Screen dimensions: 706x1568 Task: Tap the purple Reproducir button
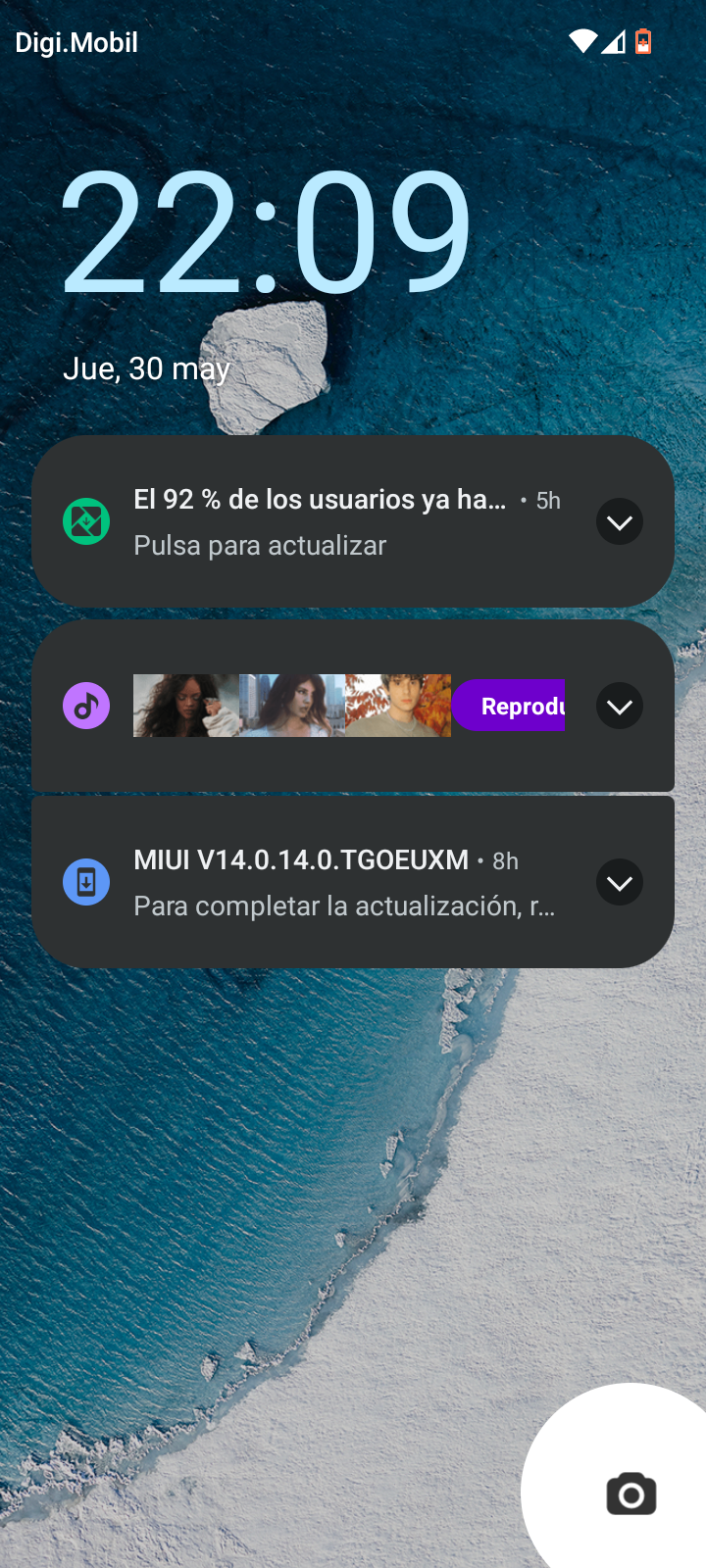pyautogui.click(x=510, y=706)
